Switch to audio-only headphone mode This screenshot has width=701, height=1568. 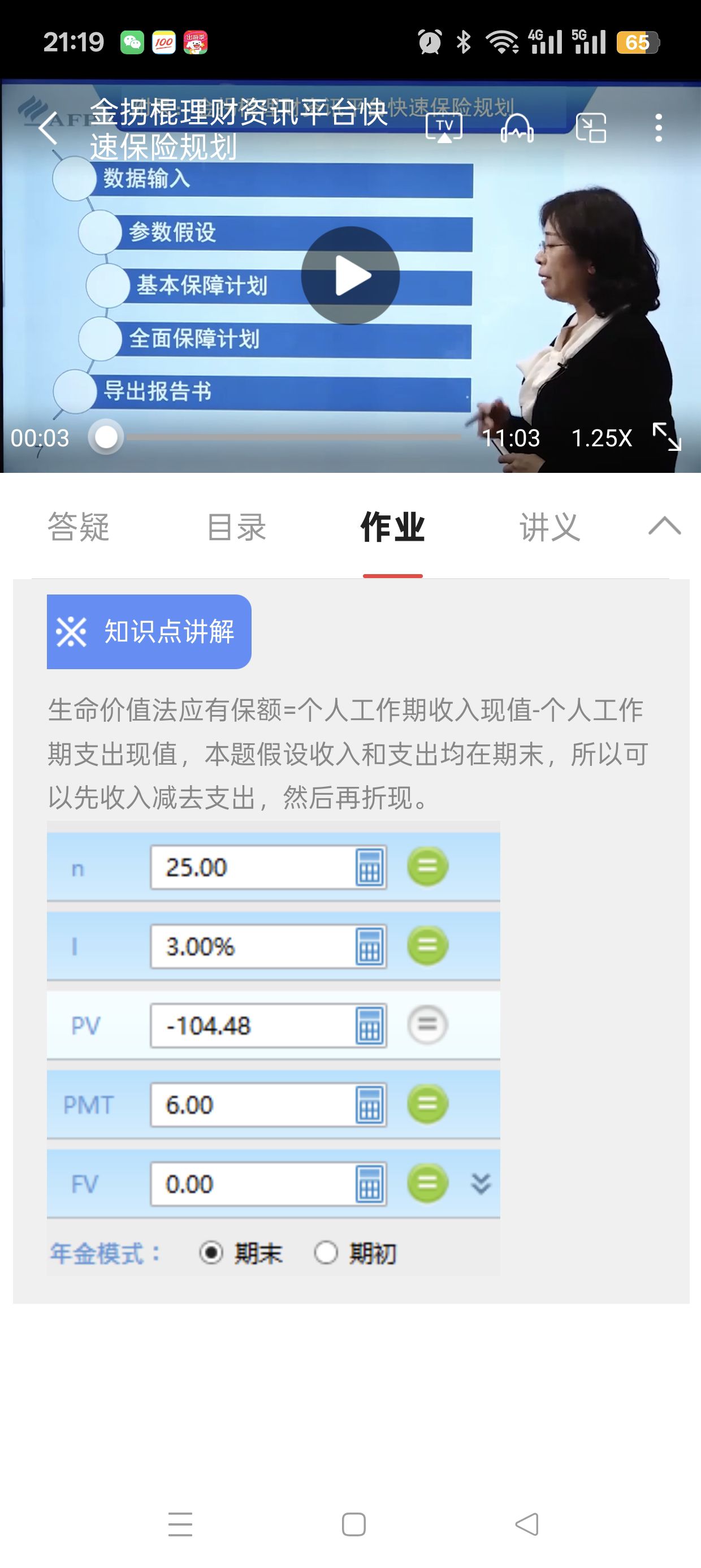517,128
